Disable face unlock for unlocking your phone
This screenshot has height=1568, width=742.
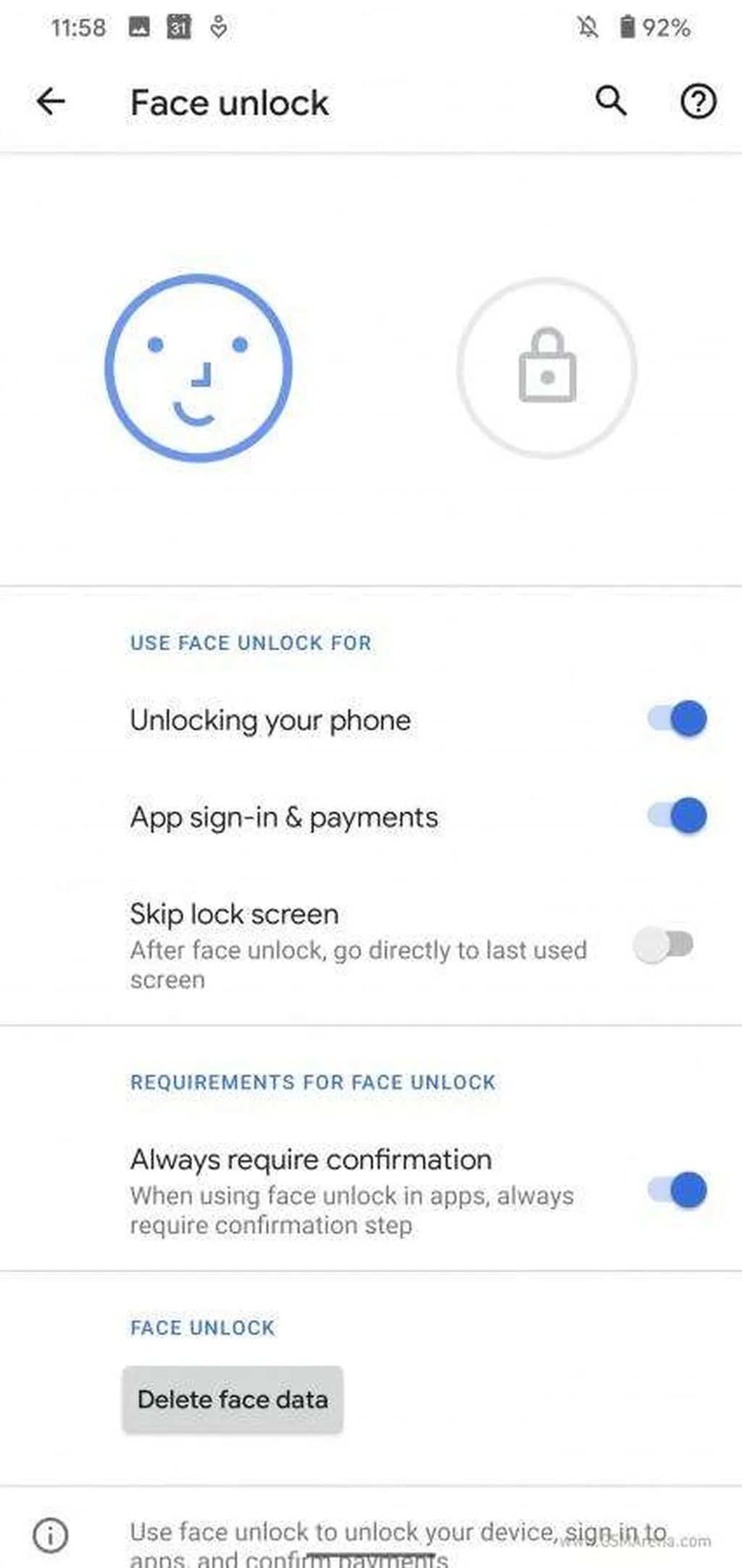678,719
